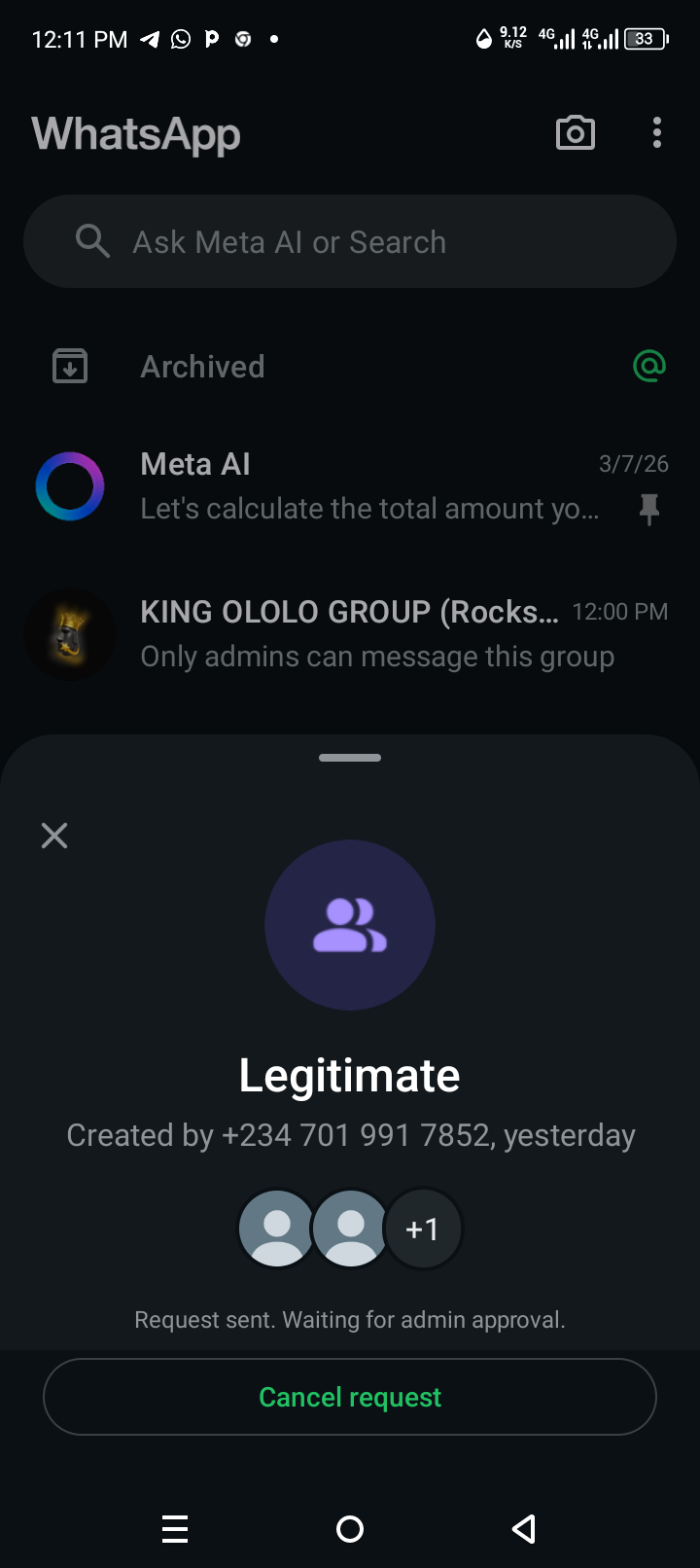Image resolution: width=700 pixels, height=1568 pixels.
Task: View the group's member avatars
Action: click(x=350, y=1229)
